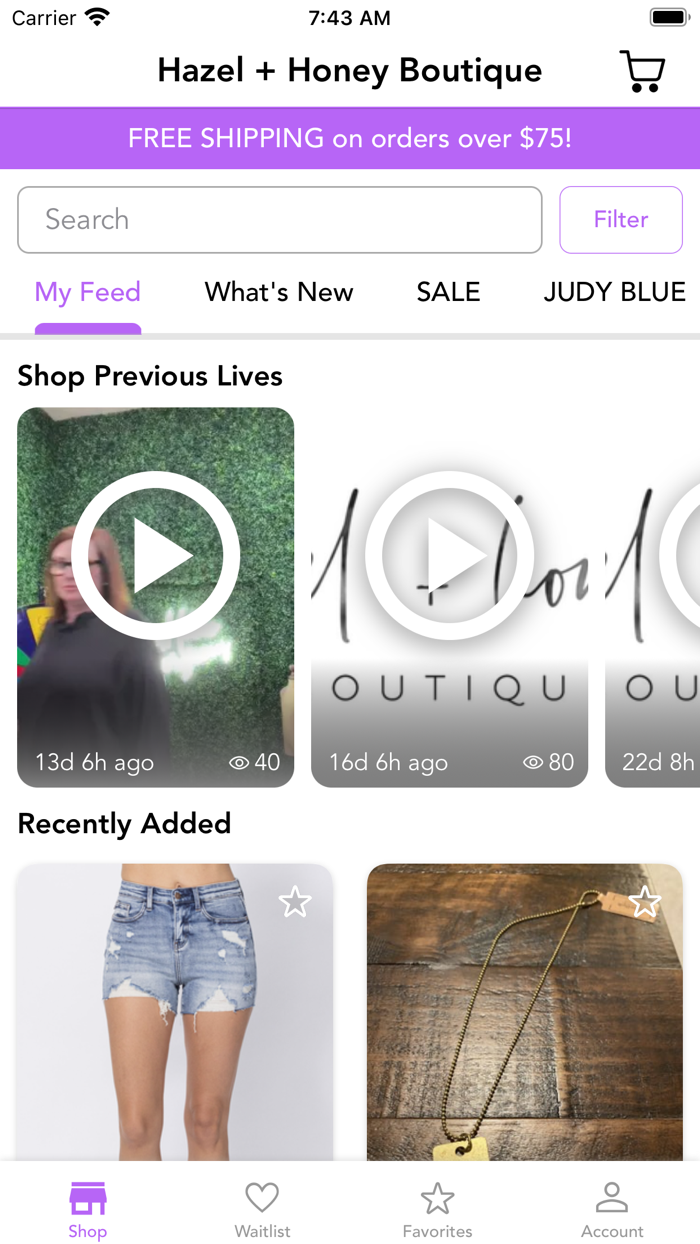
Task: Open the Filter options
Action: click(621, 220)
